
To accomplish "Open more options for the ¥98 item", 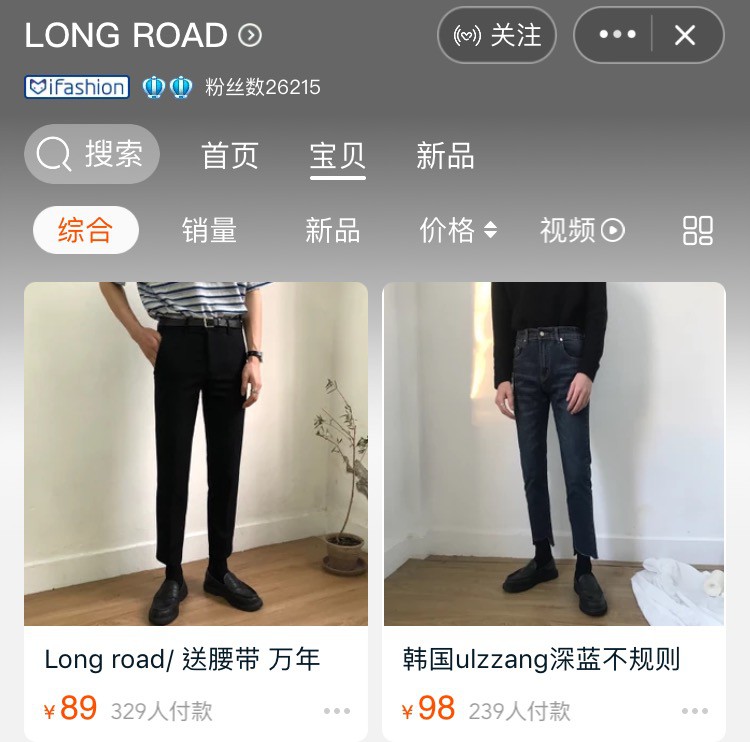I will click(695, 711).
